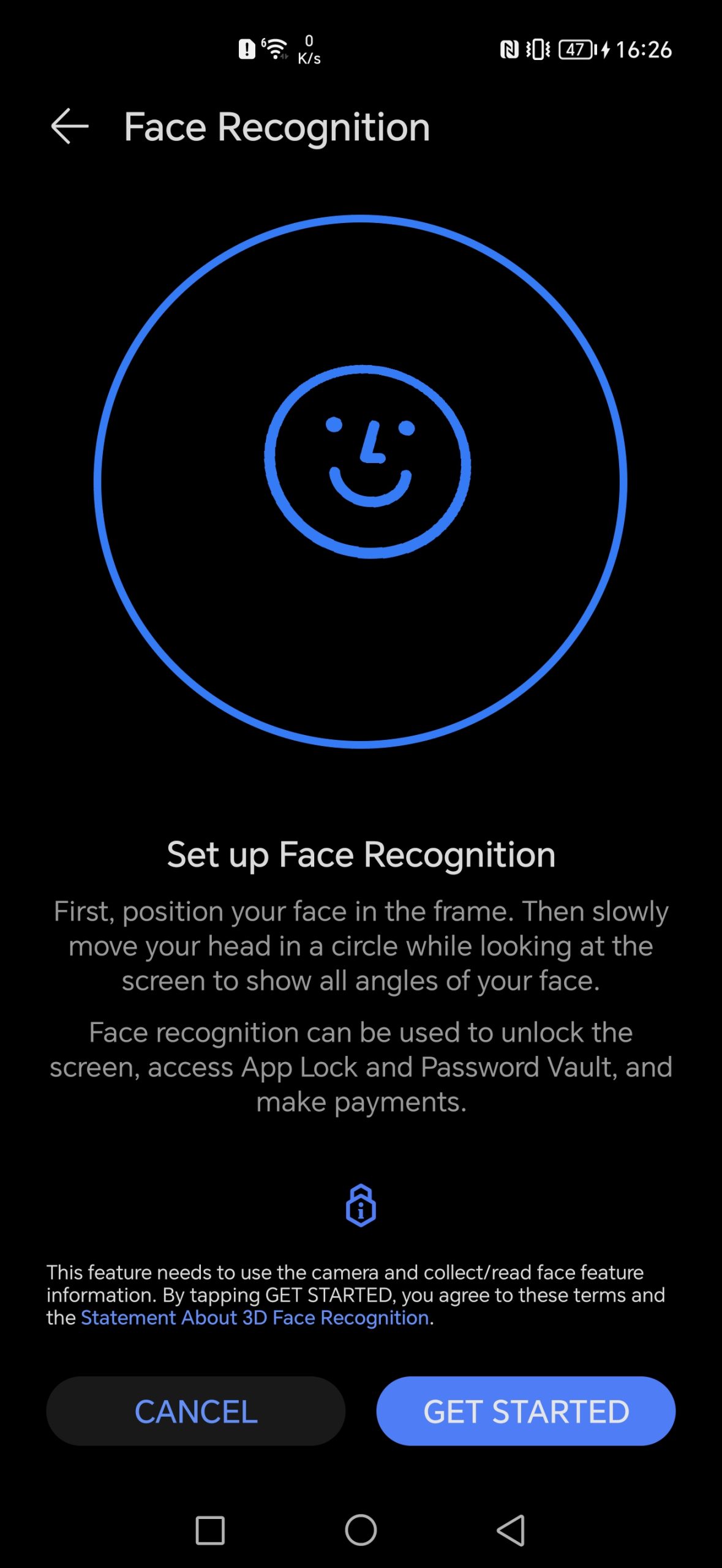This screenshot has height=1568, width=722.
Task: Cancel the face recognition setup
Action: pyautogui.click(x=195, y=1411)
